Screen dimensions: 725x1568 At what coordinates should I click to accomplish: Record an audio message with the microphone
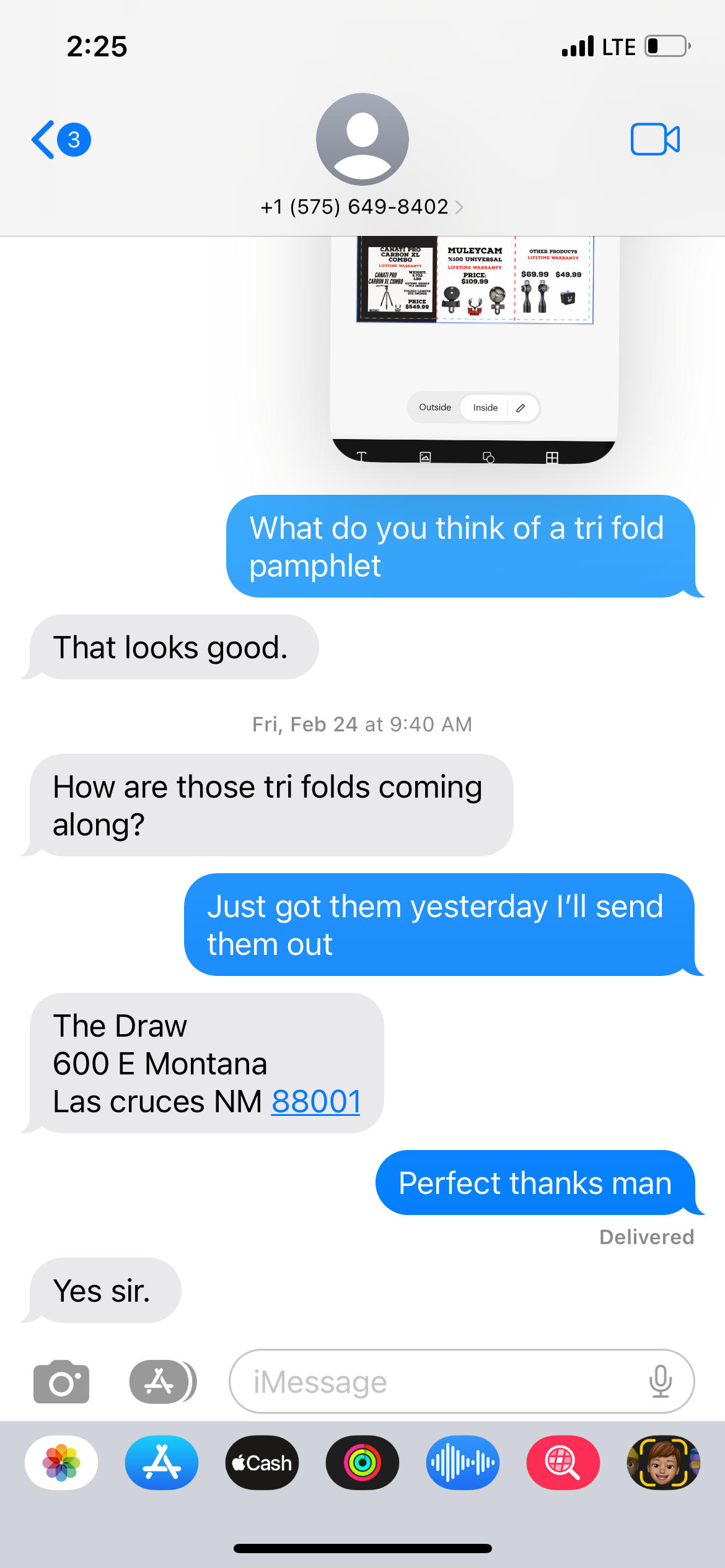pos(661,1382)
